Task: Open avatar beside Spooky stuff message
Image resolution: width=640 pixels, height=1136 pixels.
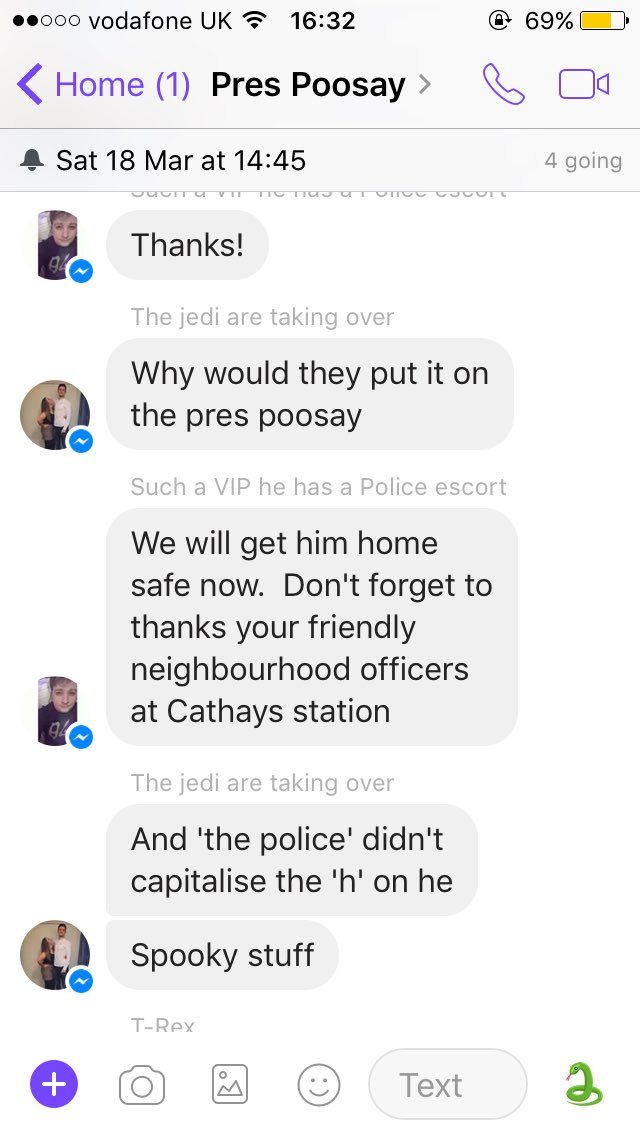Action: [55, 955]
